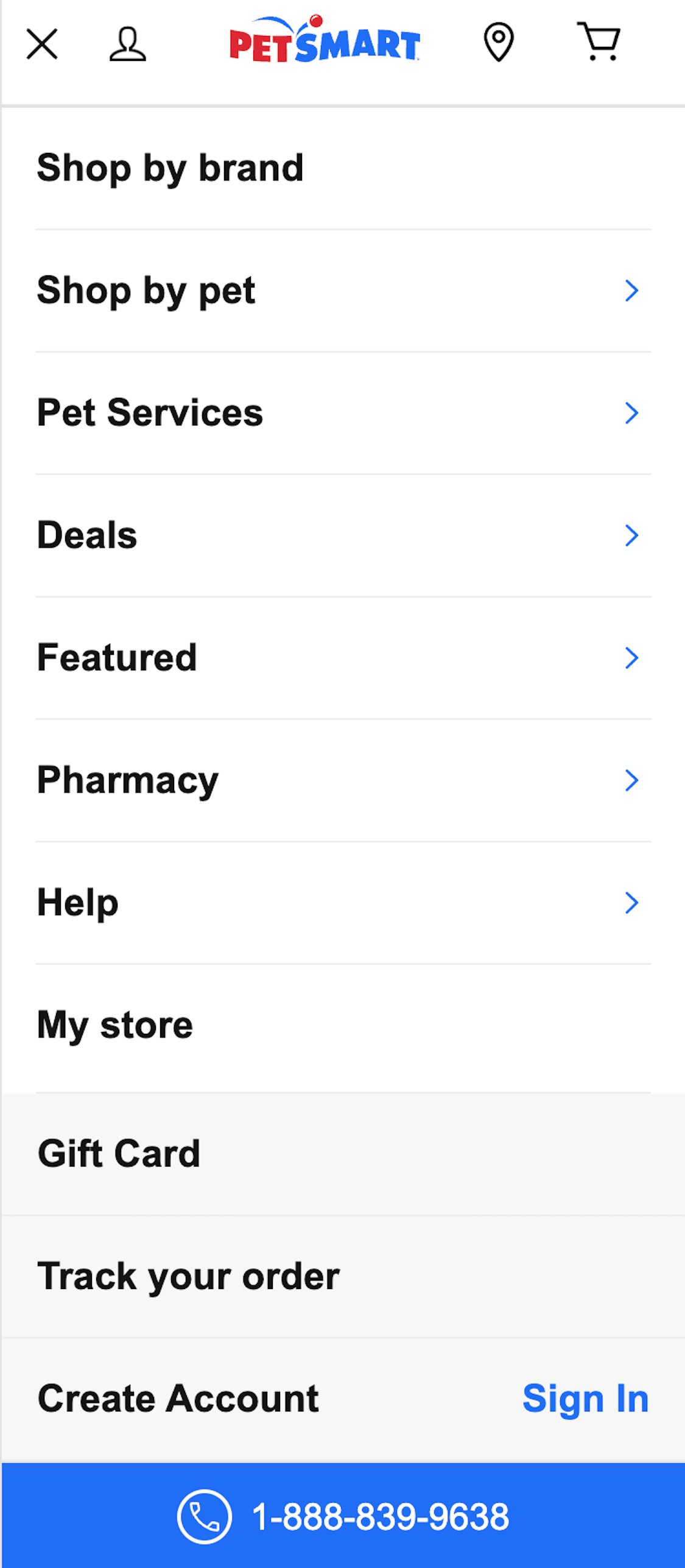Select Shop by brand

tap(170, 168)
